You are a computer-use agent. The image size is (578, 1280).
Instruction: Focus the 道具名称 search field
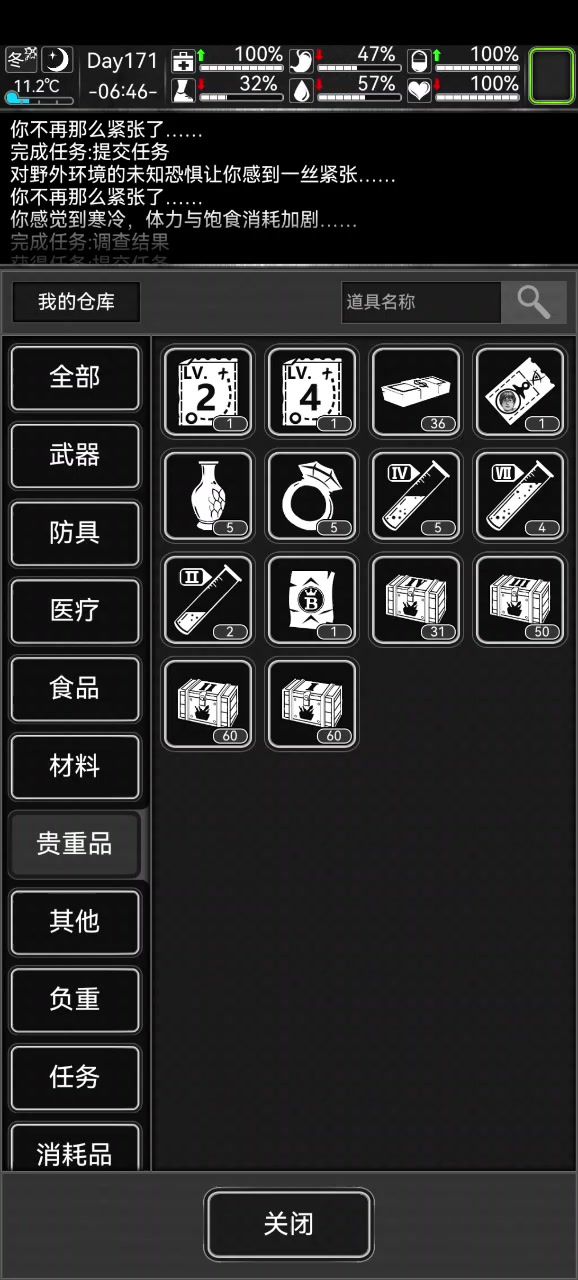coord(421,302)
